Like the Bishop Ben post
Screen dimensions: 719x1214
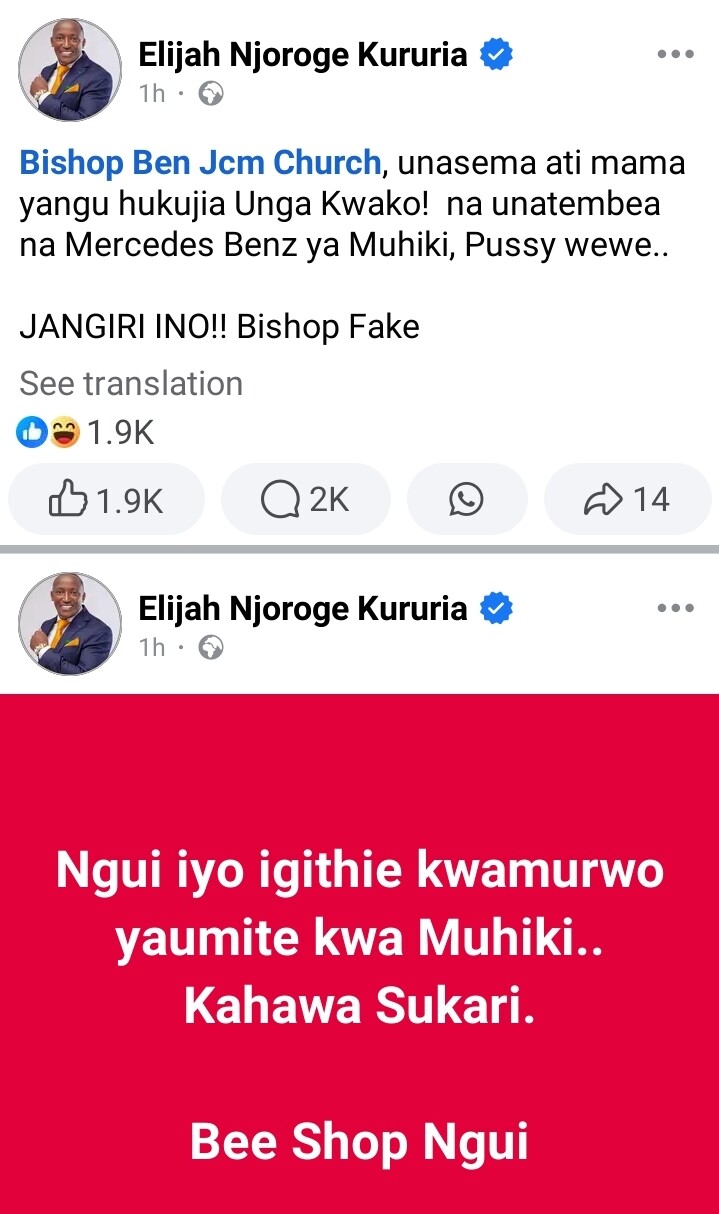click(106, 499)
